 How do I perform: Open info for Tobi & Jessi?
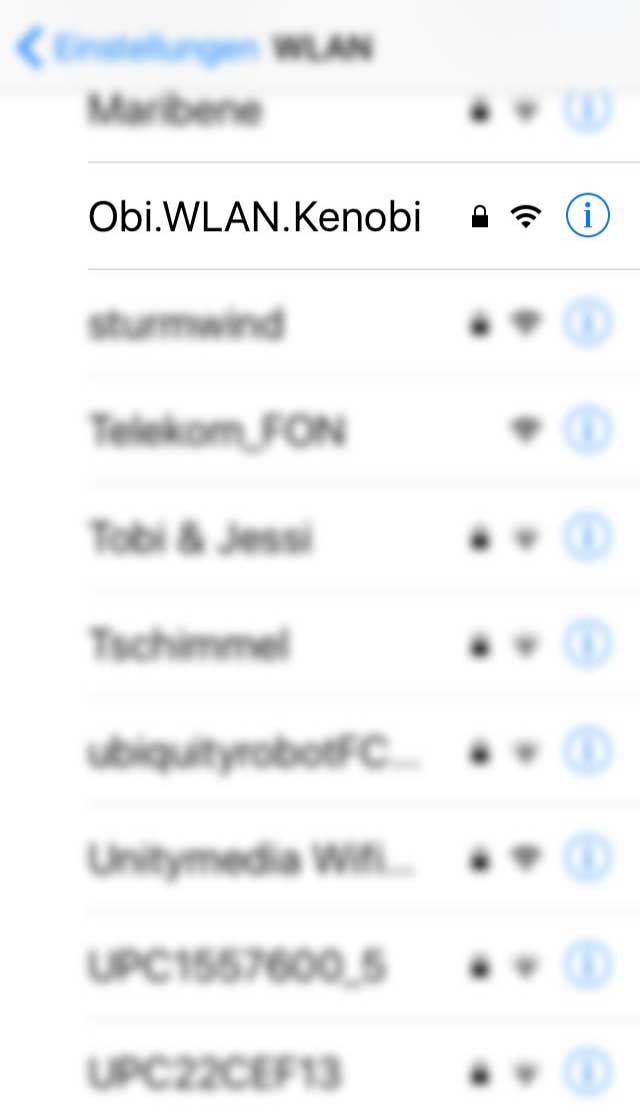[x=588, y=538]
